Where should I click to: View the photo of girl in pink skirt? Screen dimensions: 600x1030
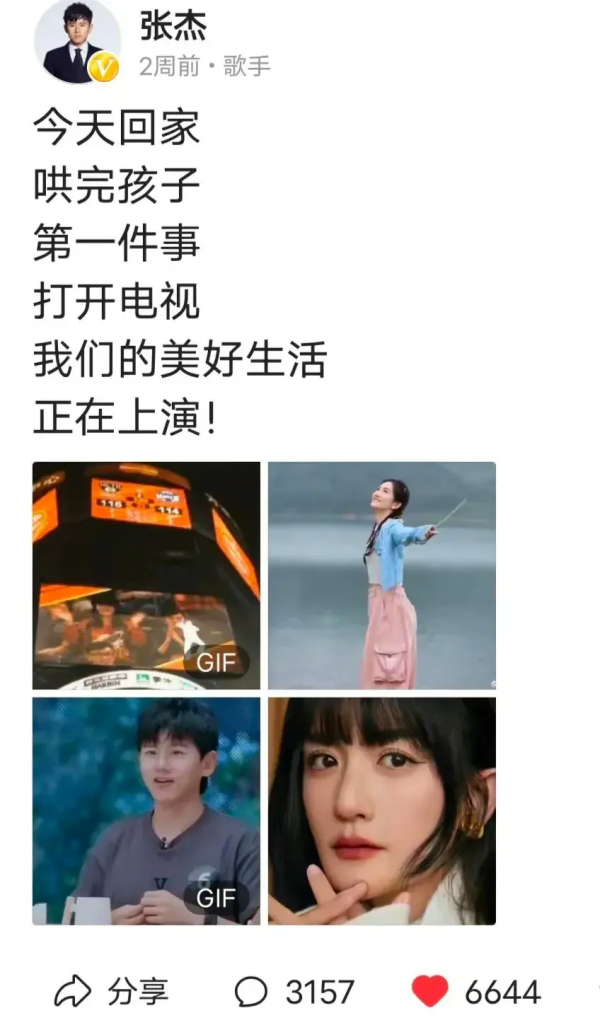click(382, 575)
